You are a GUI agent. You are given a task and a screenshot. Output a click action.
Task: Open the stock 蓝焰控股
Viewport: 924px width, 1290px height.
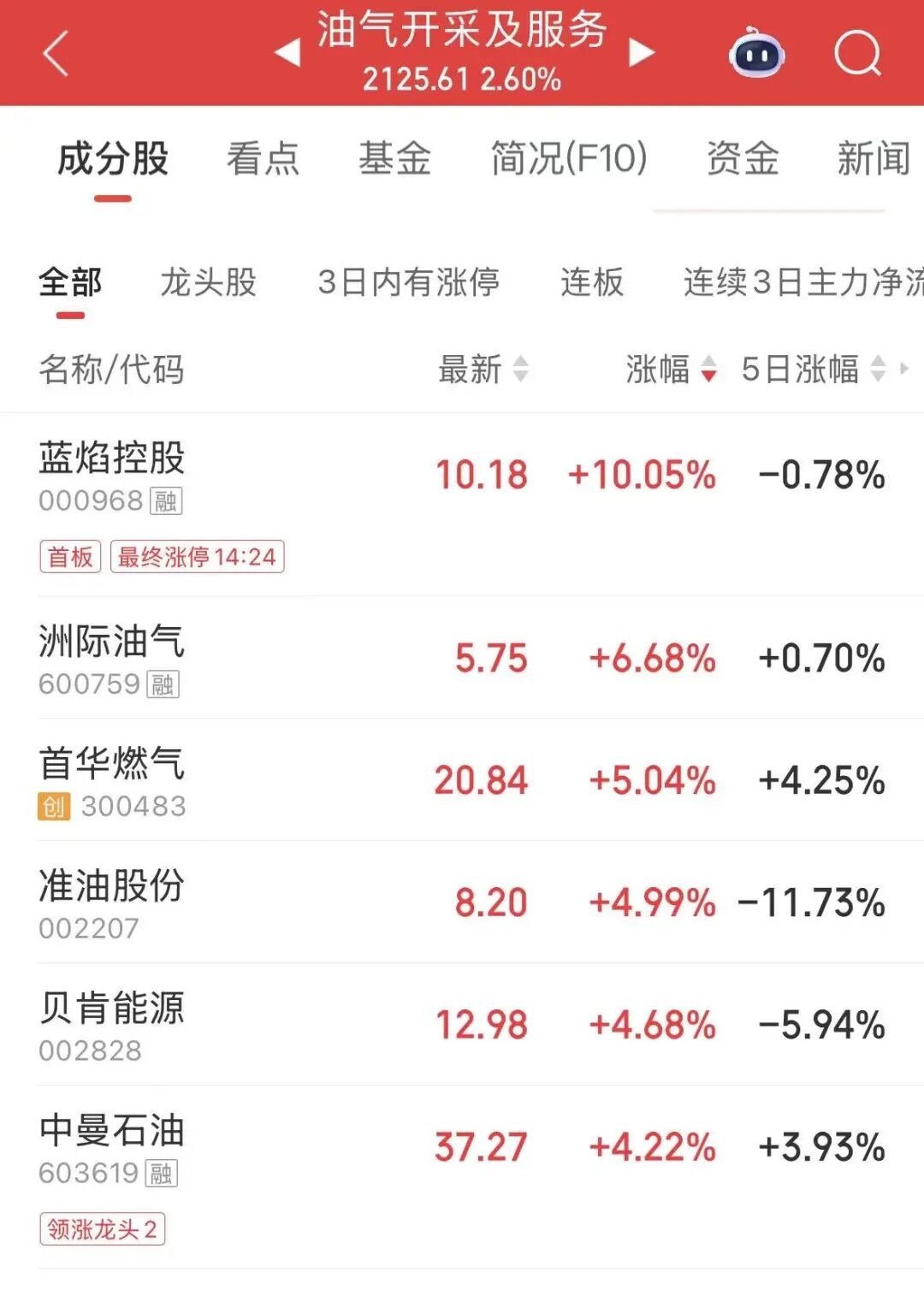(x=112, y=459)
